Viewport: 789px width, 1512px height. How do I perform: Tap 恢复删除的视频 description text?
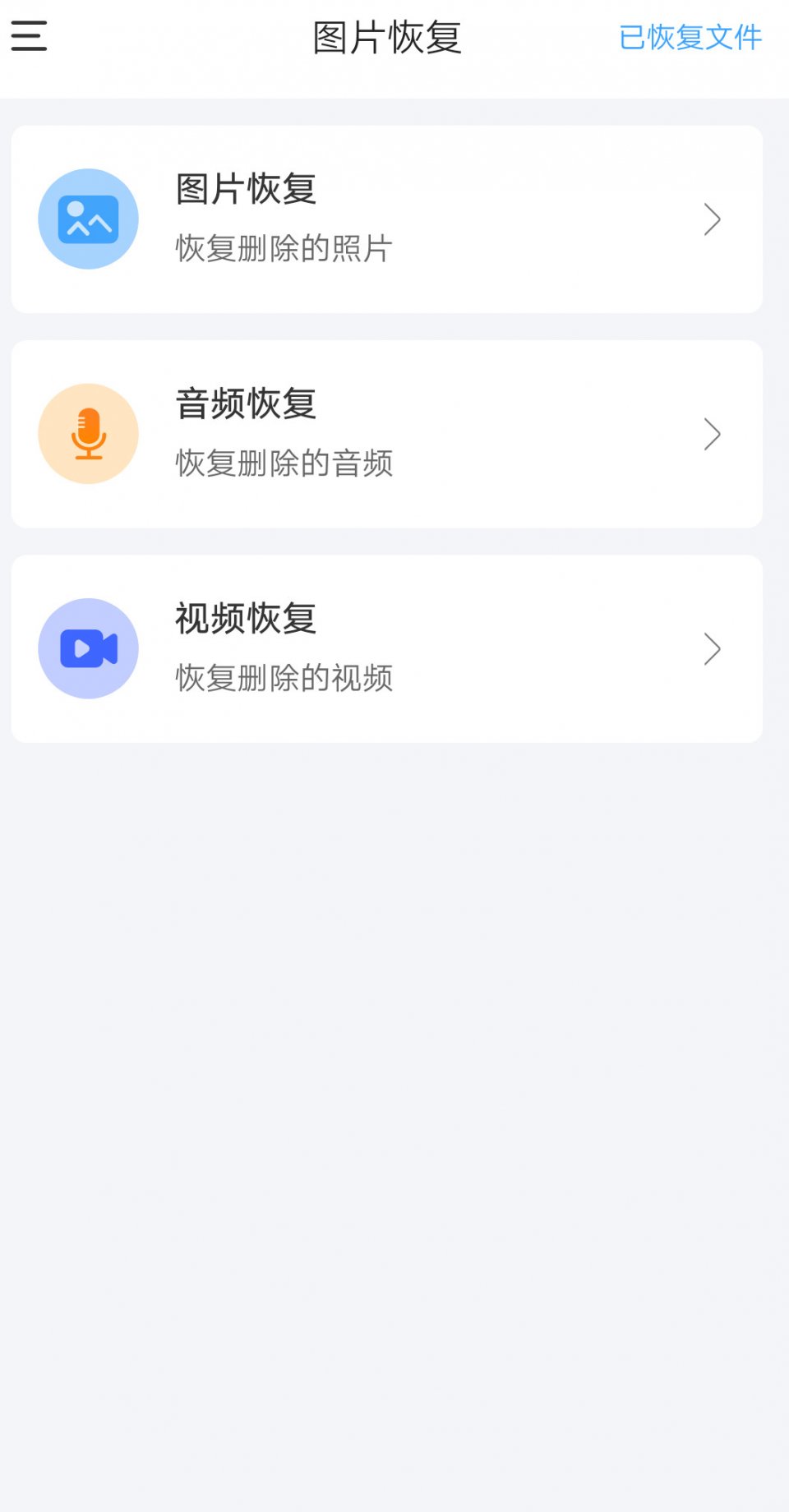tap(284, 677)
